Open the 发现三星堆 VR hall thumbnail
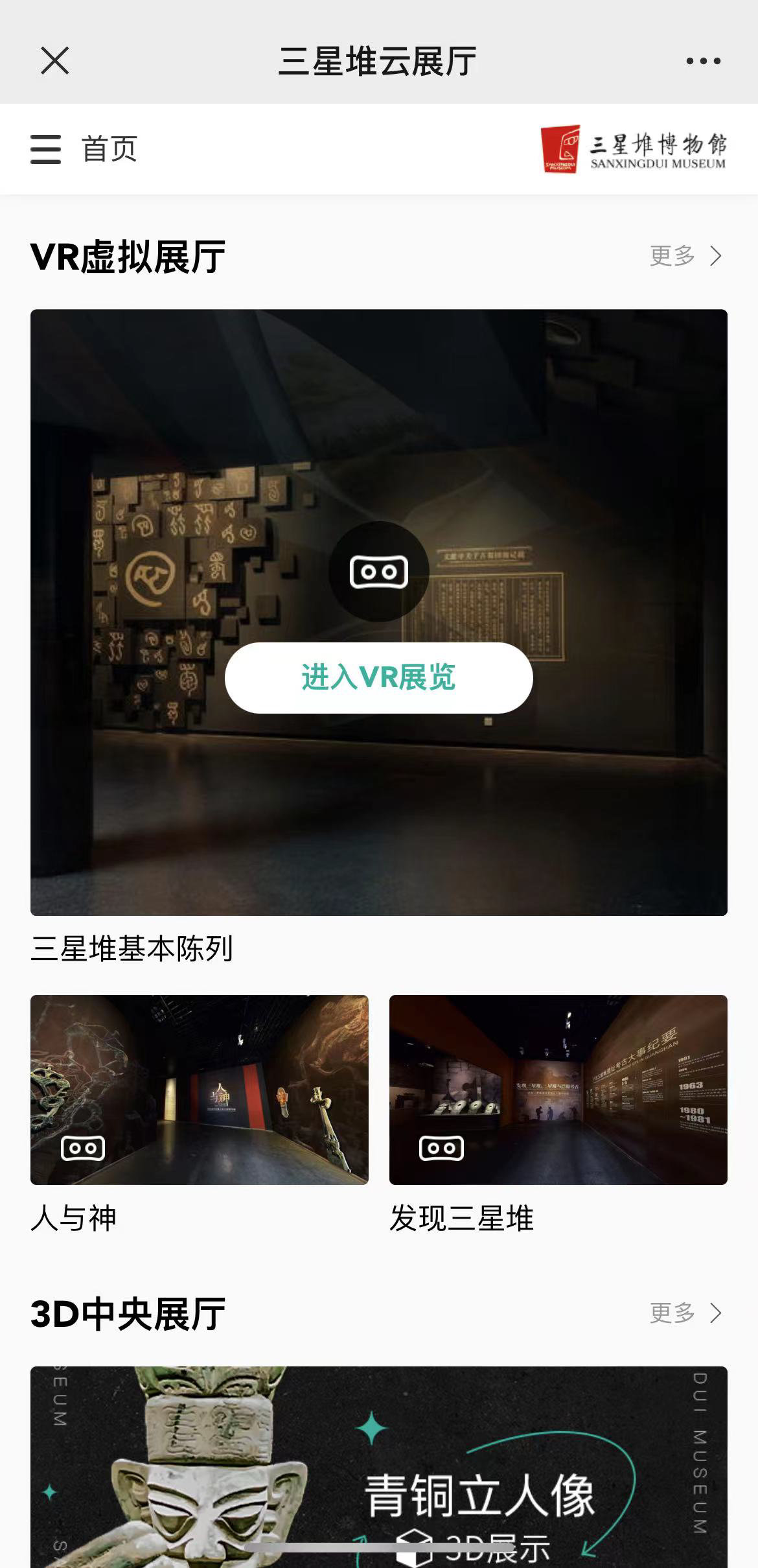 coord(558,1090)
